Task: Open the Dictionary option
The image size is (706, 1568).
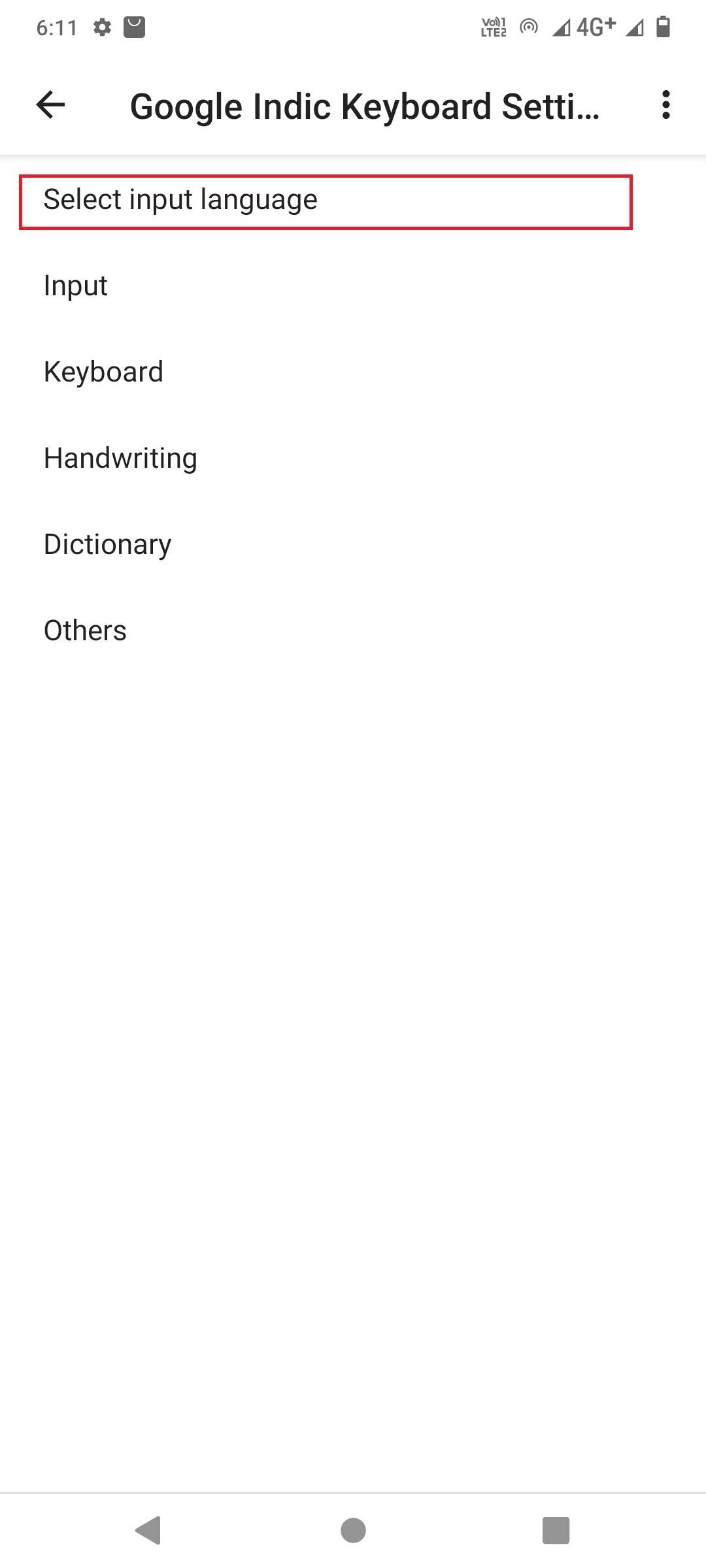Action: pos(353,545)
